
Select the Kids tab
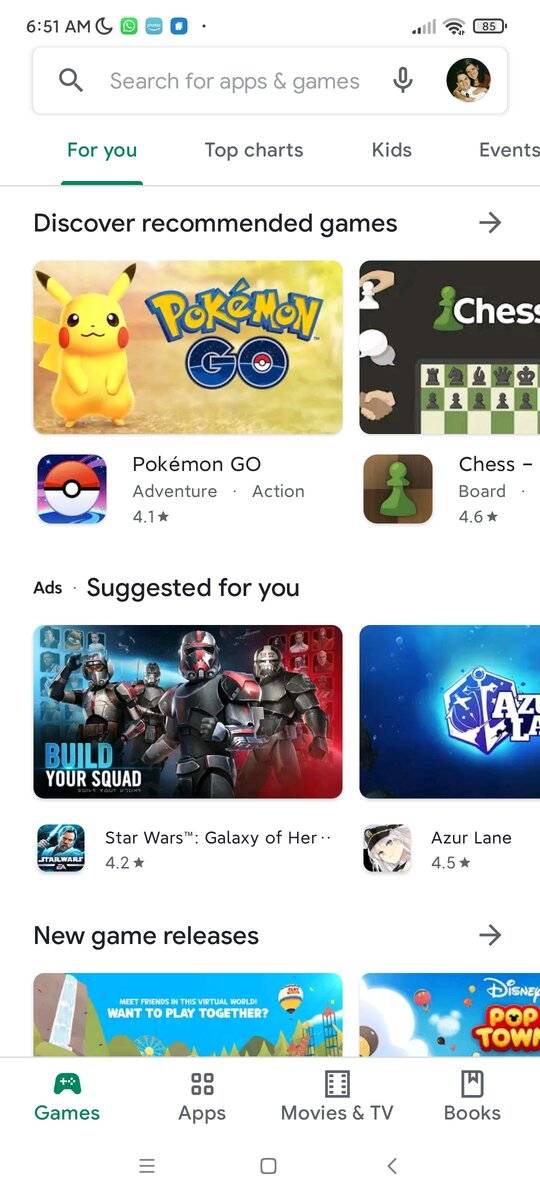(392, 150)
